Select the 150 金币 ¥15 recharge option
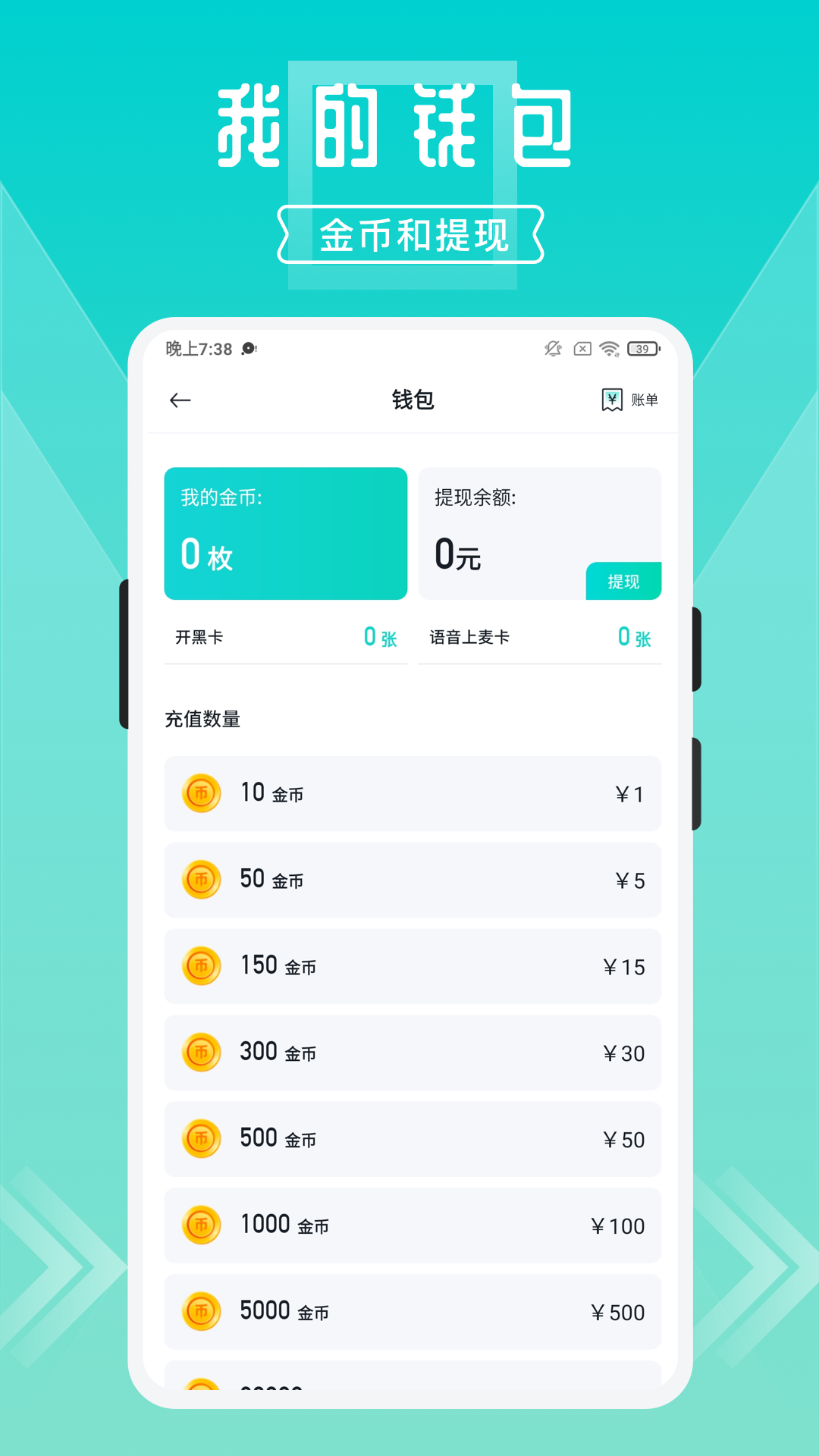Image resolution: width=819 pixels, height=1456 pixels. pyautogui.click(x=412, y=966)
